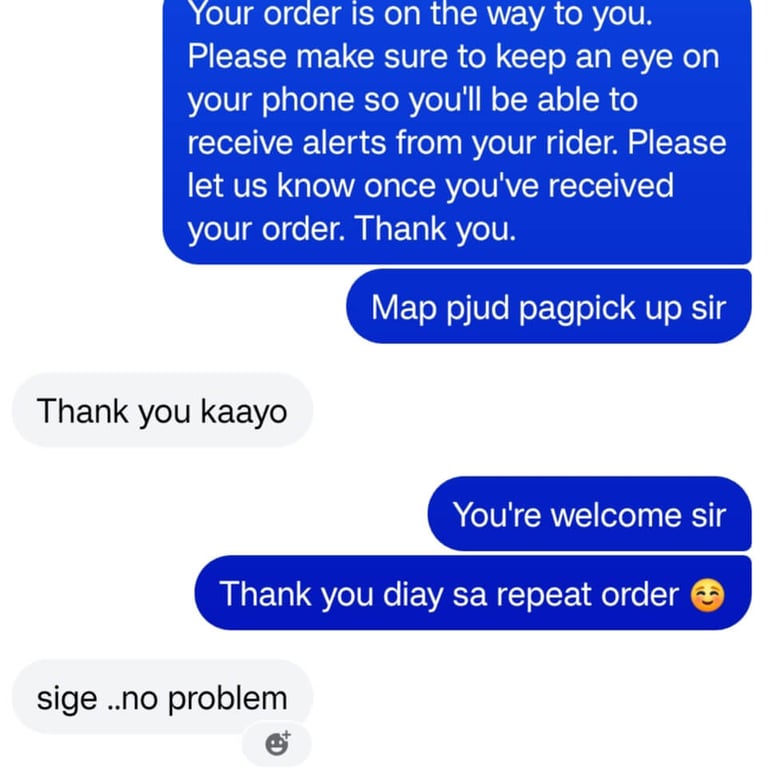This screenshot has height=768, width=768.
Task: Add a reaction to the "sige ..no problem" message
Action: pyautogui.click(x=277, y=743)
